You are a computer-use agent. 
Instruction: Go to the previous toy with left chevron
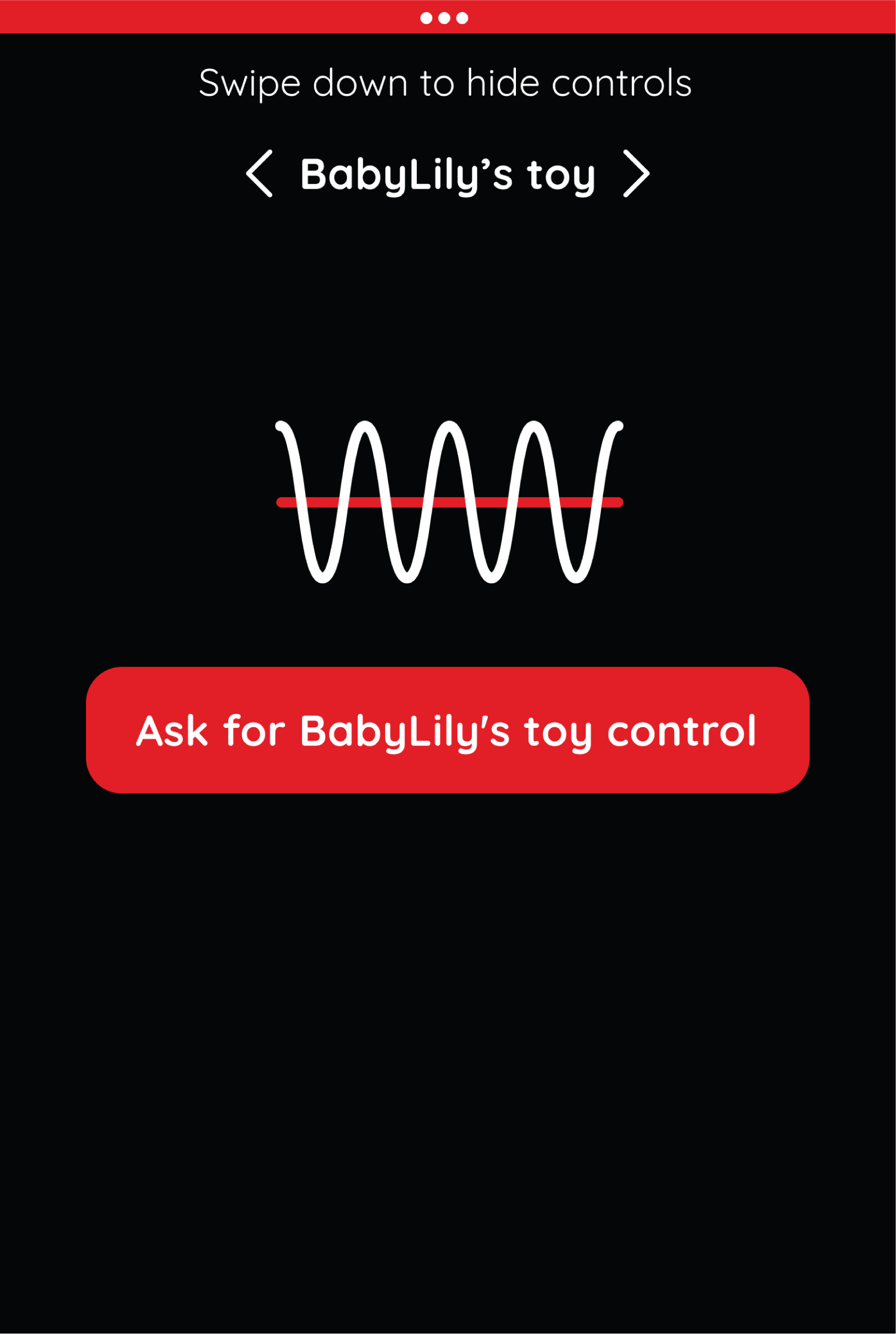[x=260, y=174]
